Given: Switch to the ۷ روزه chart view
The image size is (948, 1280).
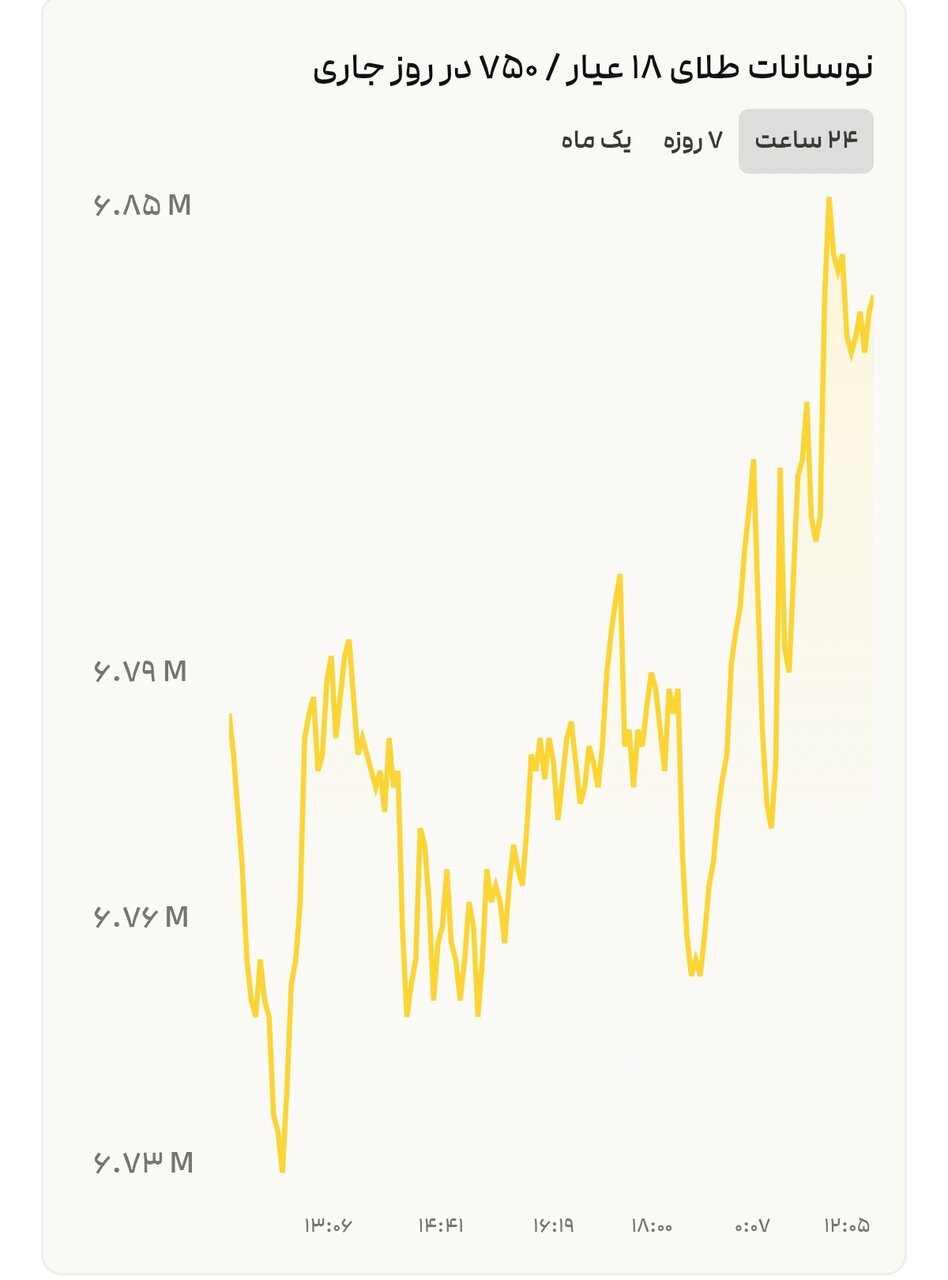Looking at the screenshot, I should [x=692, y=141].
